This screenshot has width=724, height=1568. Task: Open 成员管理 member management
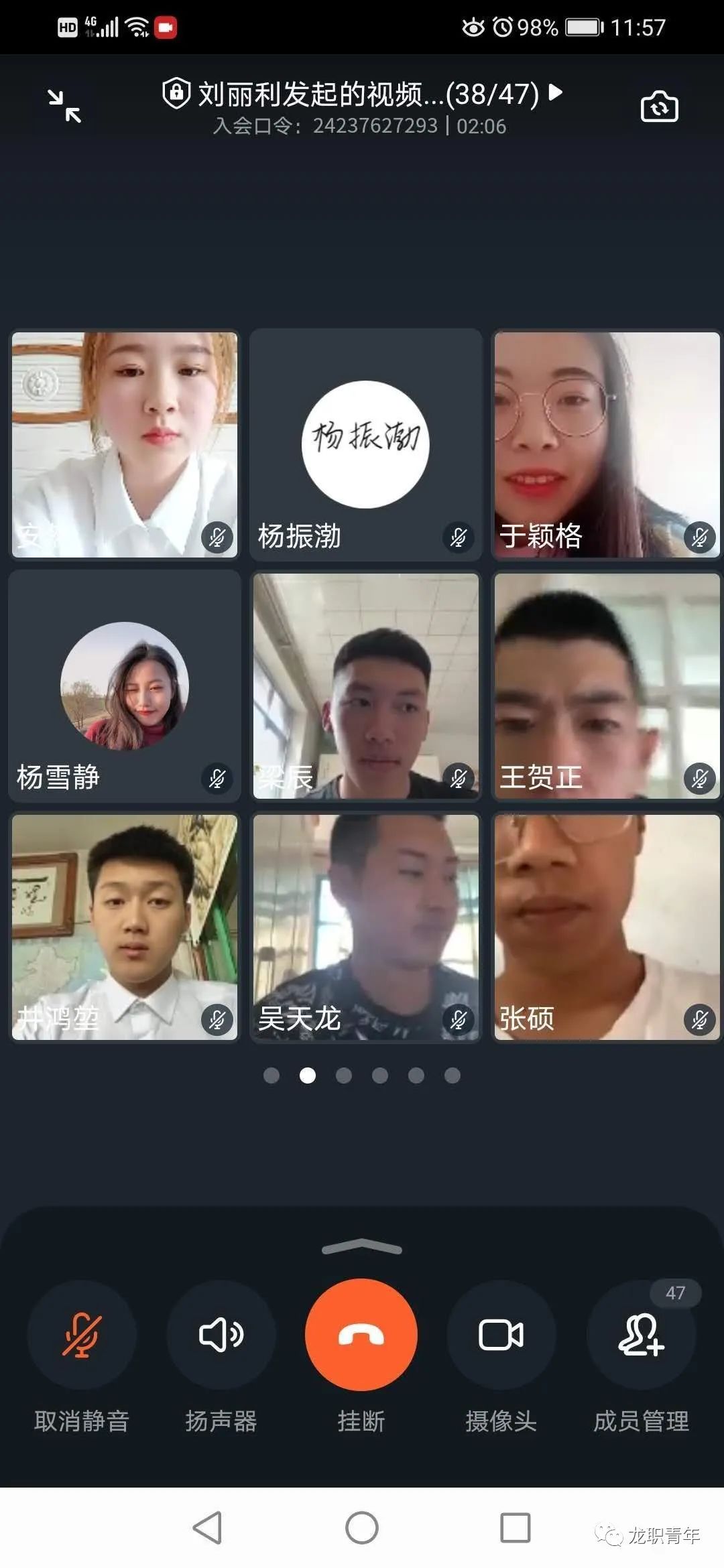(641, 1334)
